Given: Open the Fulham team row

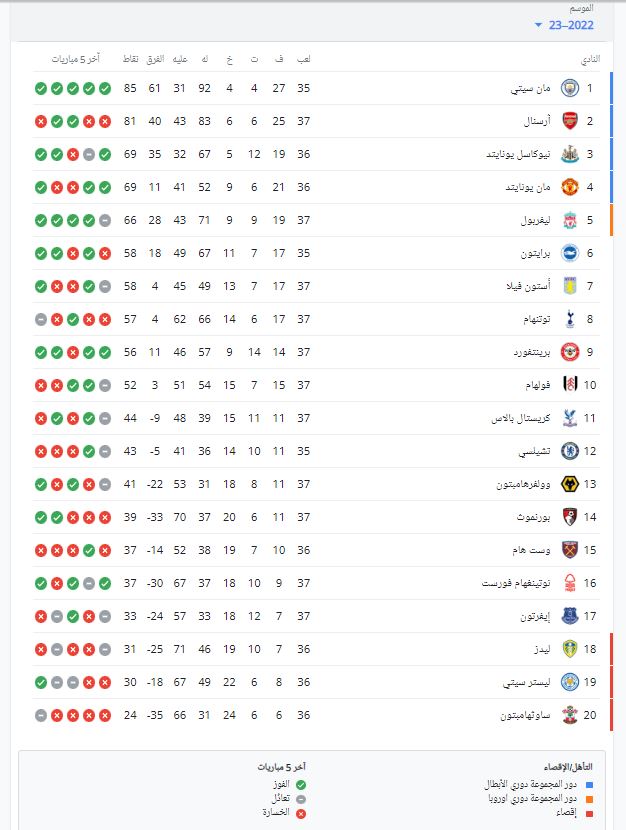Looking at the screenshot, I should click(535, 384).
